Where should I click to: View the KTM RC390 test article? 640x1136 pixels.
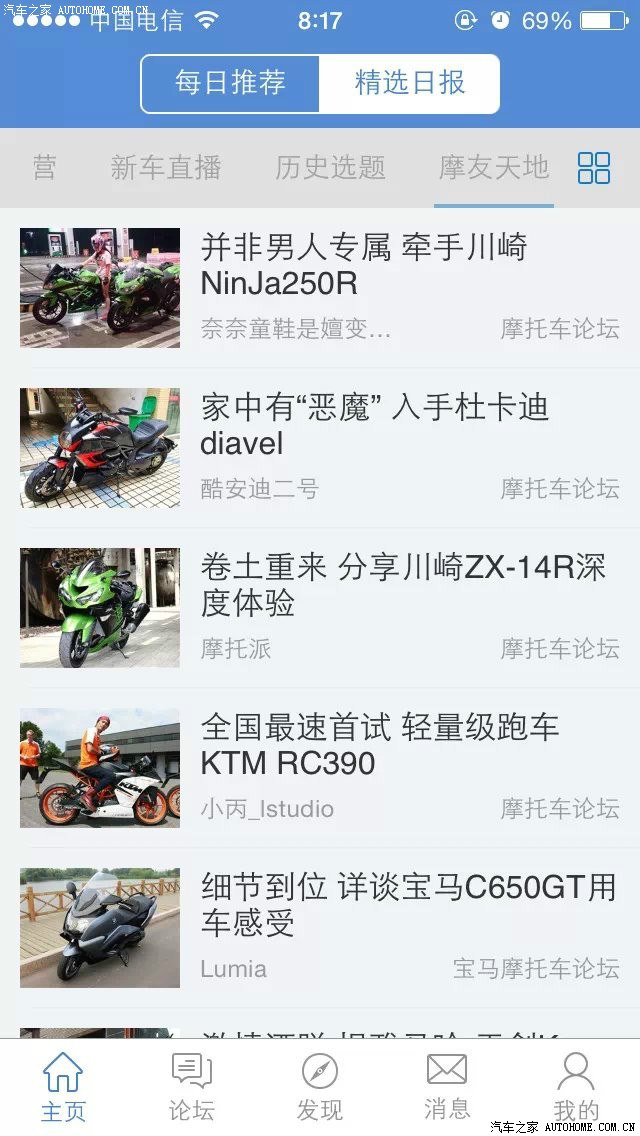[379, 745]
